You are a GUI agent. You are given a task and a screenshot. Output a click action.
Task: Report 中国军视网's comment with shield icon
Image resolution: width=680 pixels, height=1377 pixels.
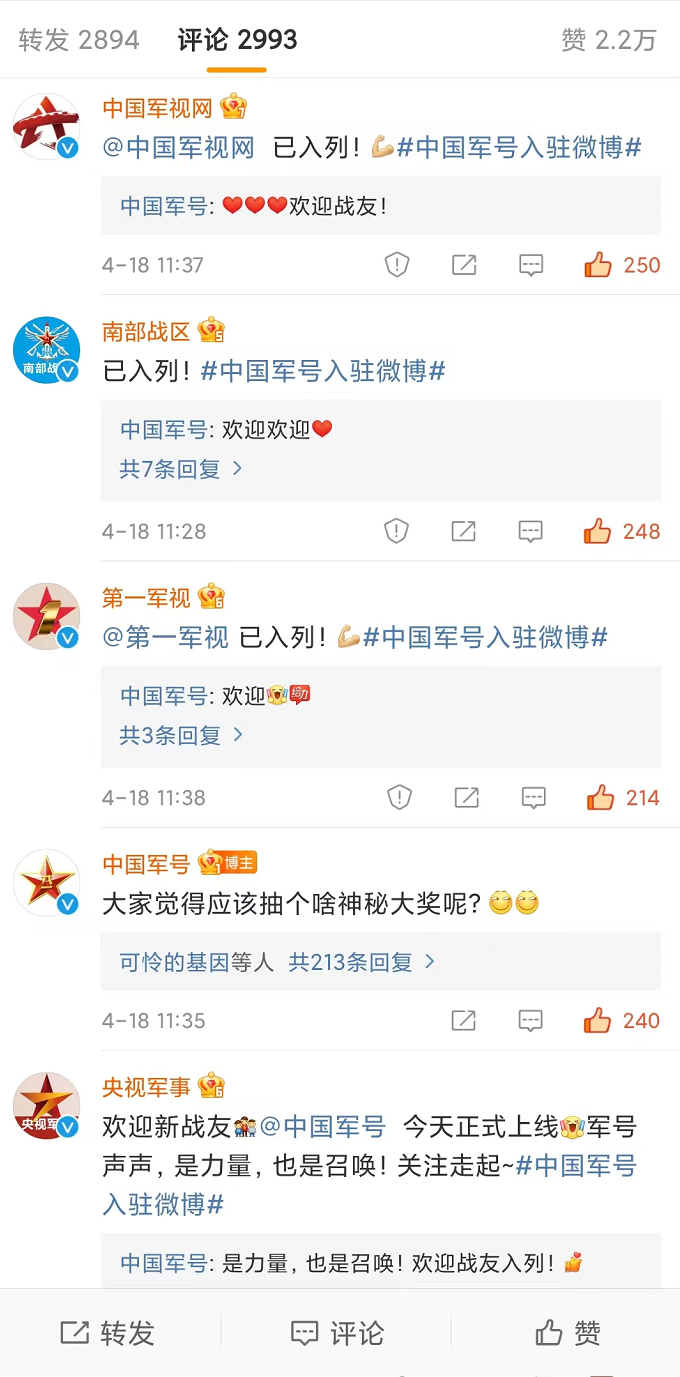(x=398, y=265)
